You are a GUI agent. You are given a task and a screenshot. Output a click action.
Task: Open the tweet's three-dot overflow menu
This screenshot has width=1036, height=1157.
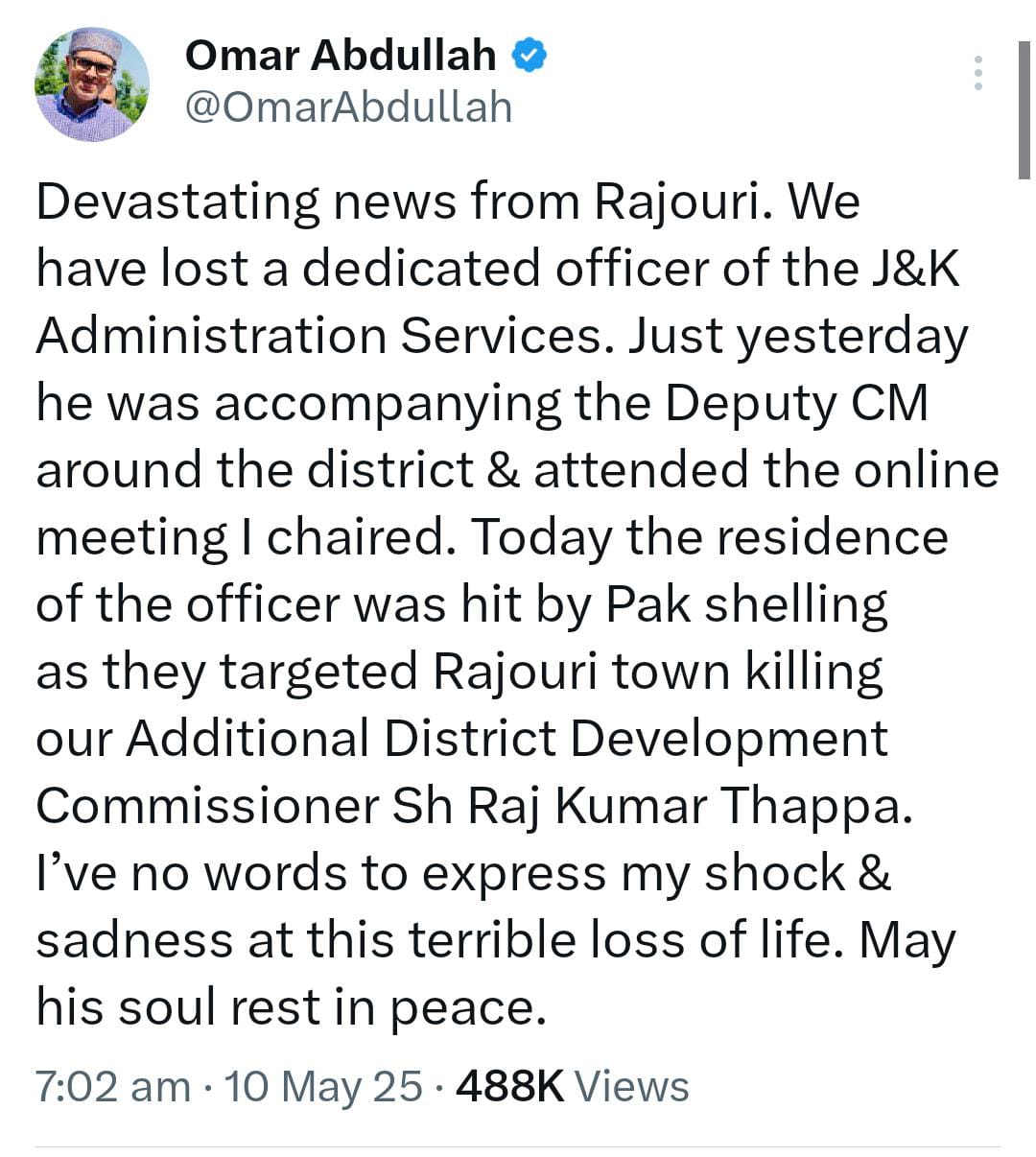click(x=977, y=73)
